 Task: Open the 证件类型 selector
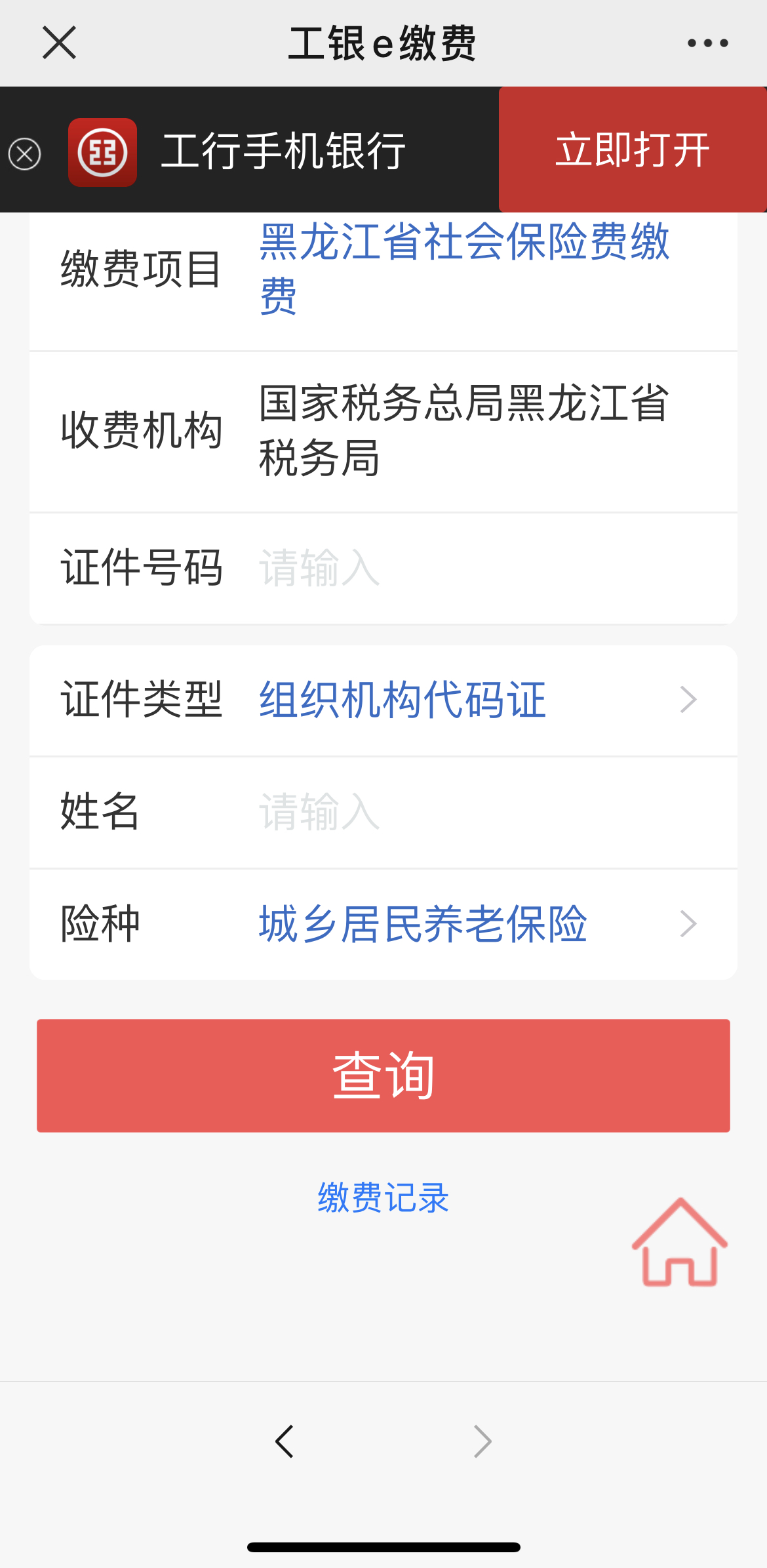click(383, 700)
